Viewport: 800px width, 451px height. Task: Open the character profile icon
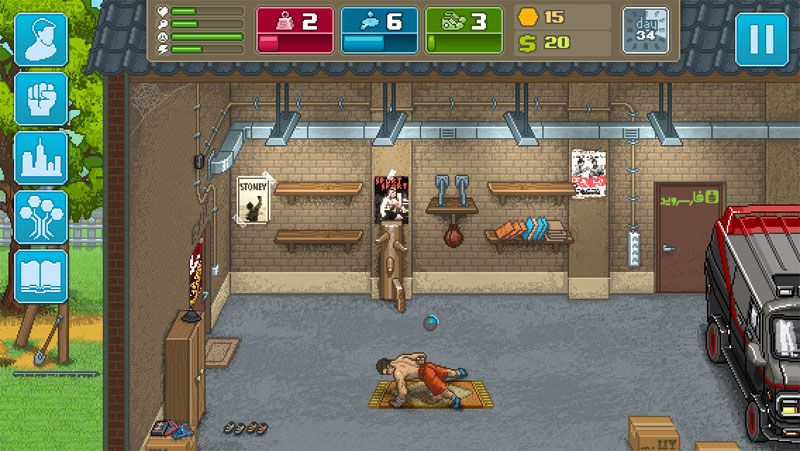41,38
